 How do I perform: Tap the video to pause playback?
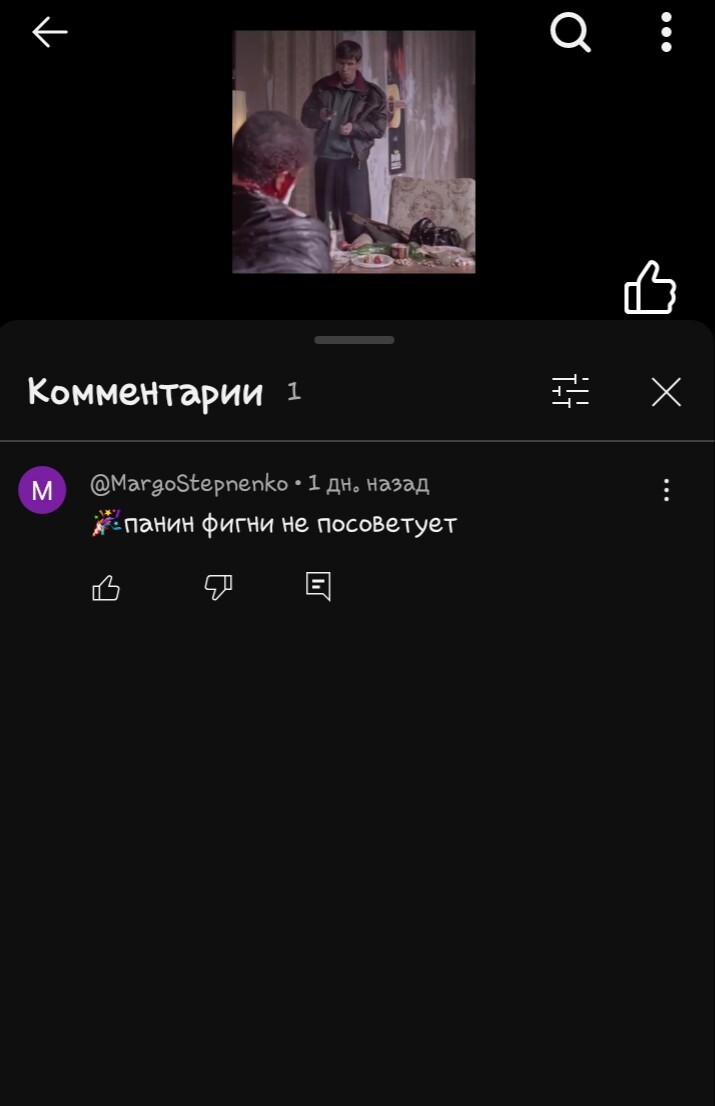354,152
